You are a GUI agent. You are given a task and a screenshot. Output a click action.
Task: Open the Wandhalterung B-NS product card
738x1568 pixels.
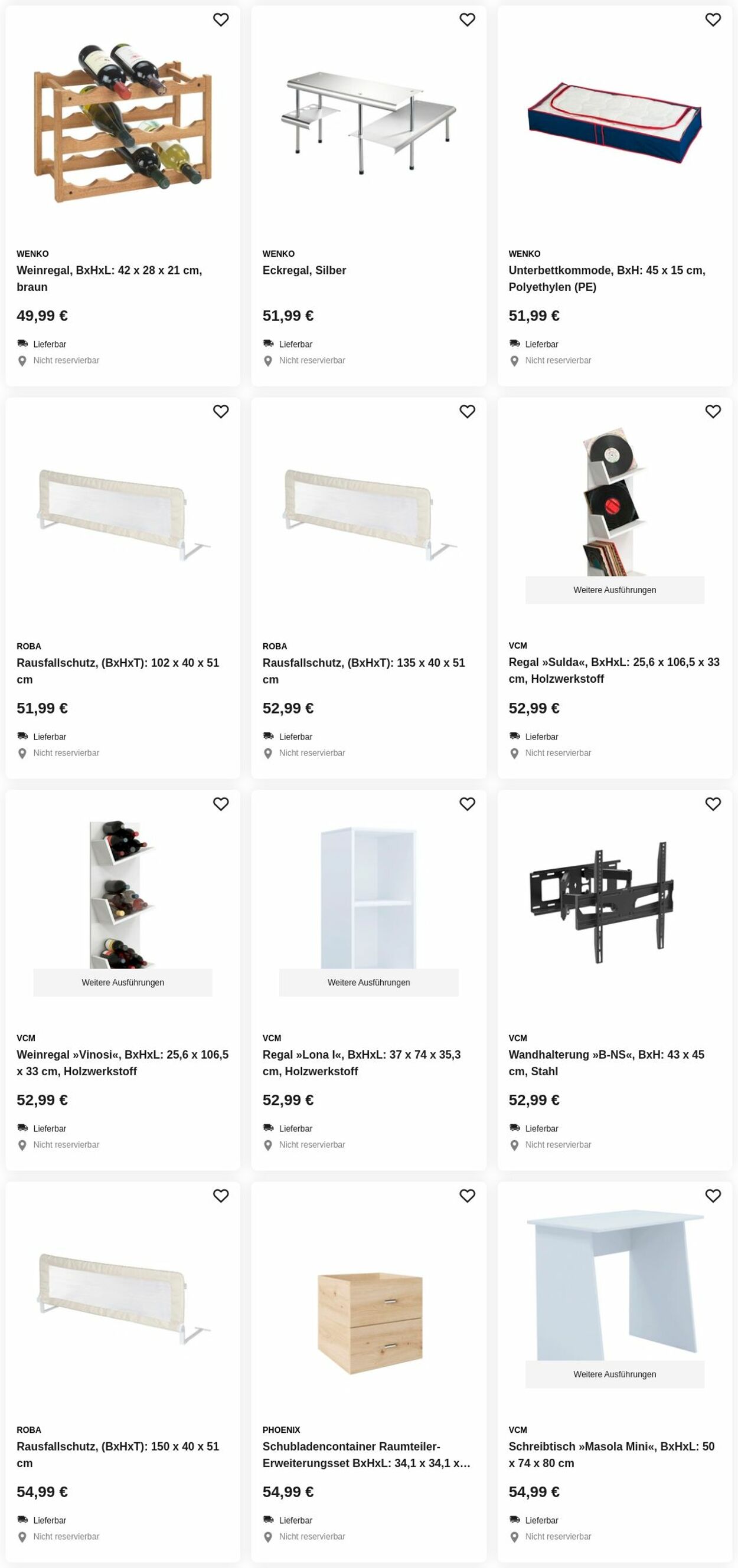coord(606,1062)
